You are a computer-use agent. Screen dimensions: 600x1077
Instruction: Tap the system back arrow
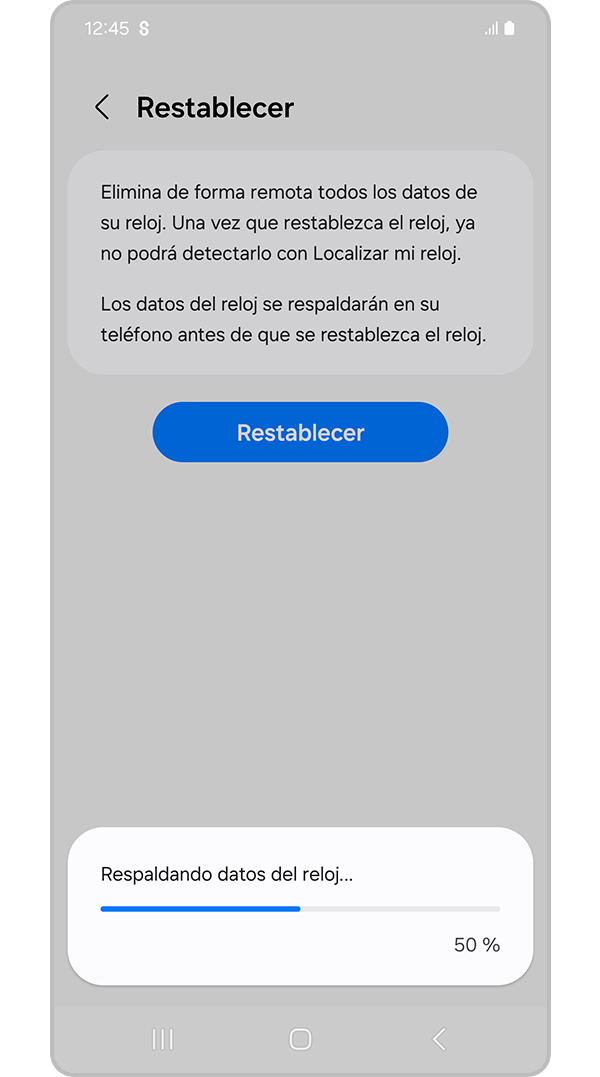(x=439, y=1039)
